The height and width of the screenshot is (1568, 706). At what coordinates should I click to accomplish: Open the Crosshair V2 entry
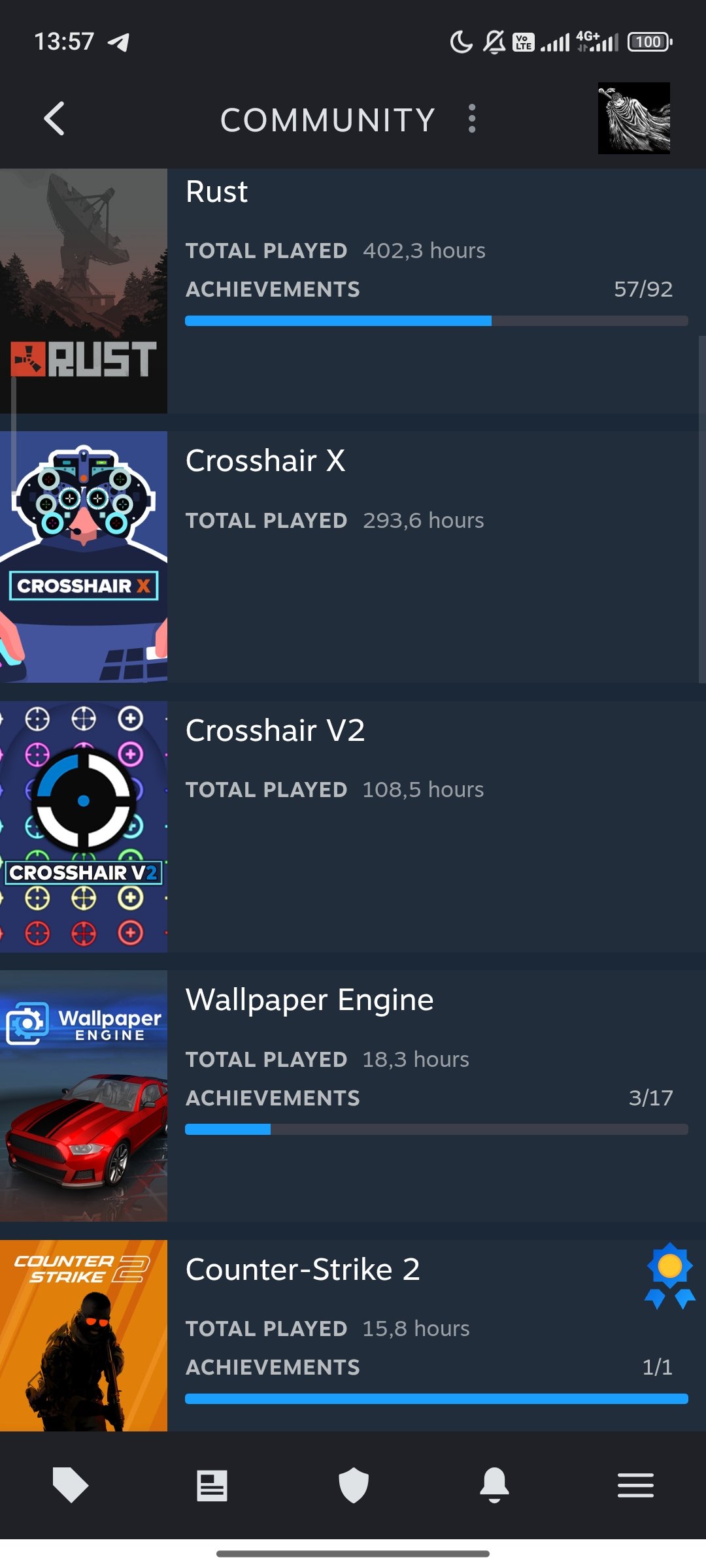click(275, 730)
